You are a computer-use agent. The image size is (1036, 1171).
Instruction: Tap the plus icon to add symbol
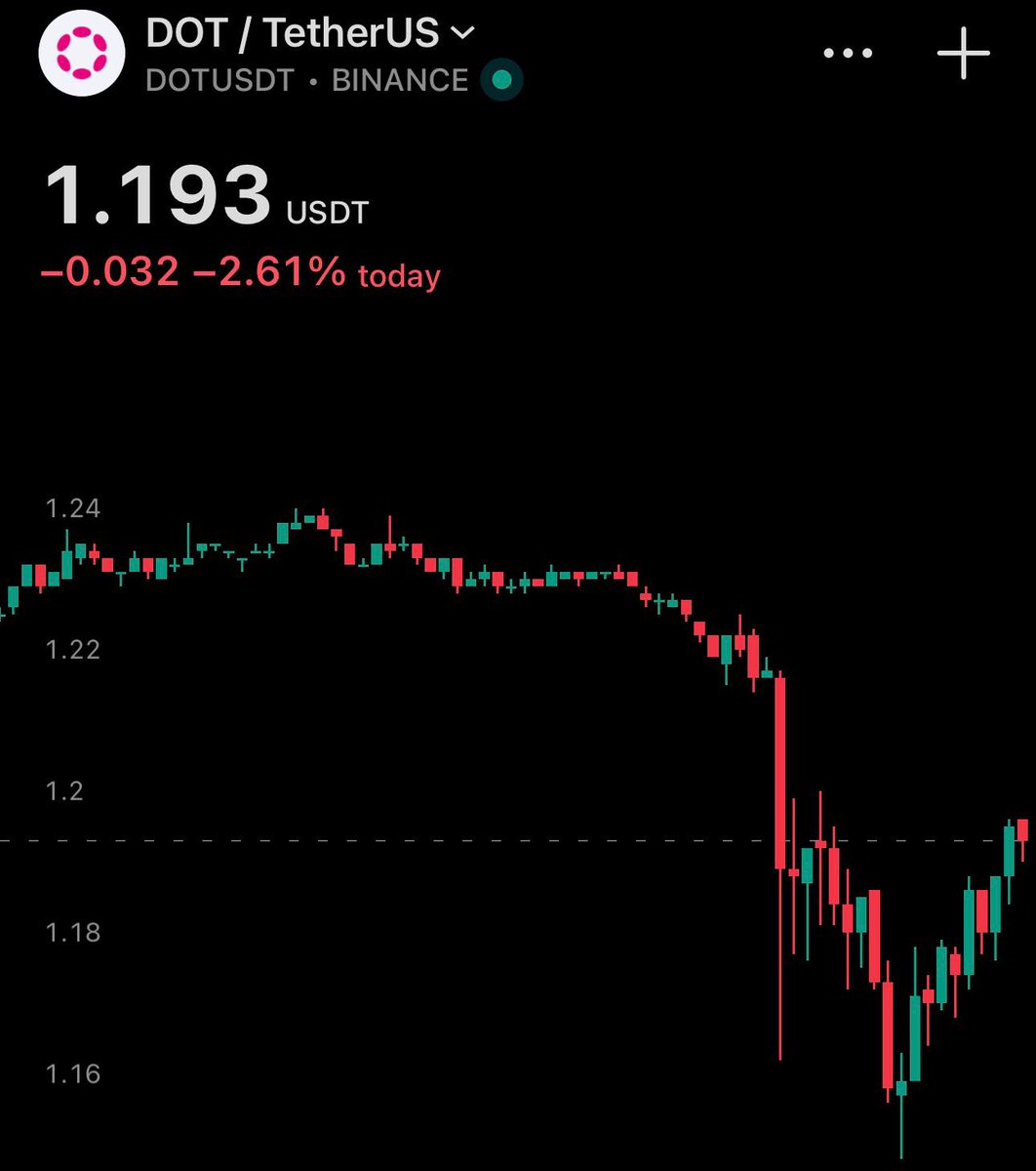click(x=963, y=55)
